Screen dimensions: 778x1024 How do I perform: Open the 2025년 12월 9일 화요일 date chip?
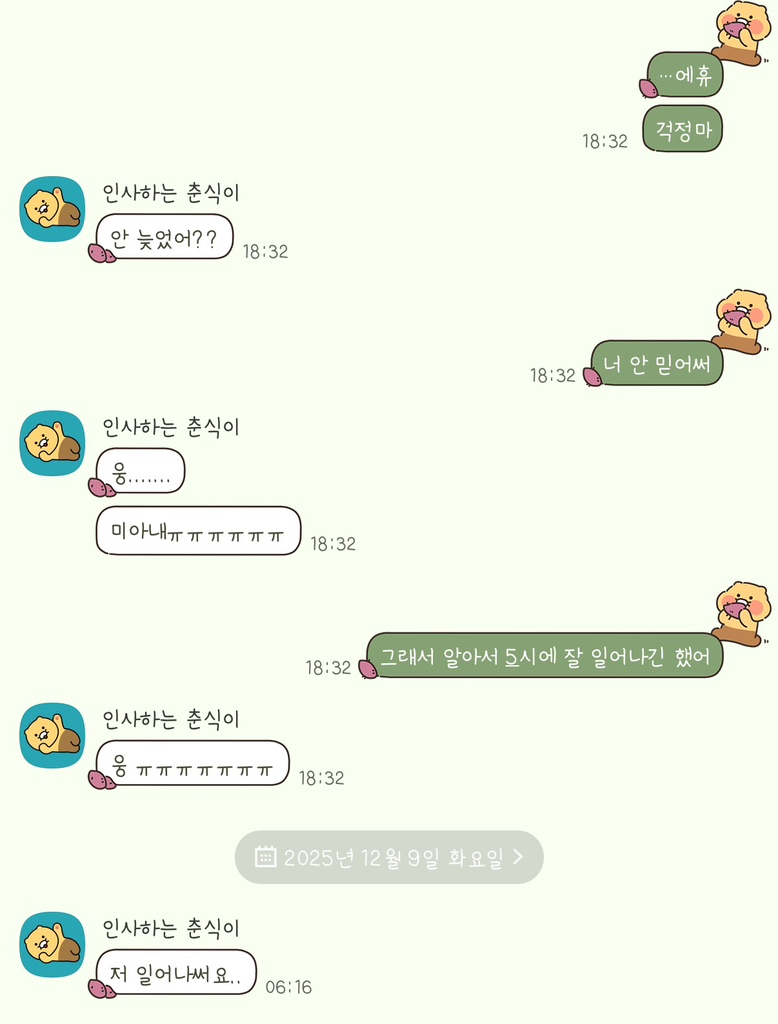click(x=389, y=857)
